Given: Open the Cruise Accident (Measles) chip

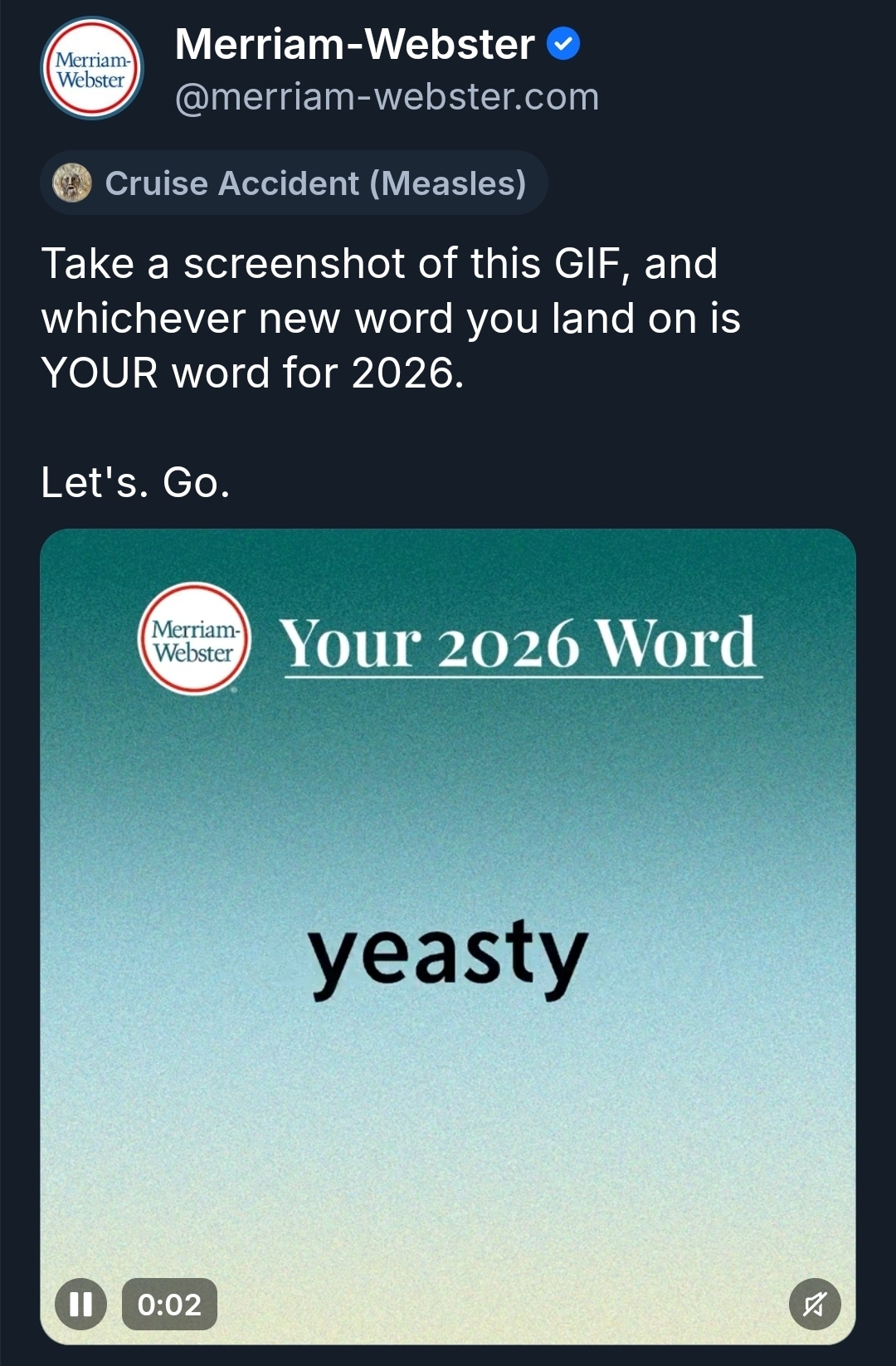Looking at the screenshot, I should pyautogui.click(x=294, y=183).
